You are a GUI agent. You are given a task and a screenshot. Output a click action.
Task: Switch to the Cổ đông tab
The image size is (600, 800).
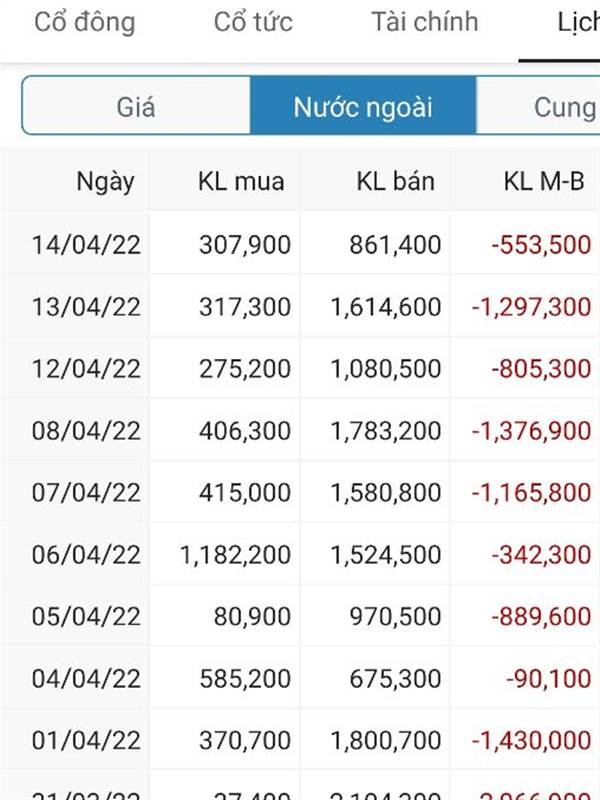click(x=84, y=23)
